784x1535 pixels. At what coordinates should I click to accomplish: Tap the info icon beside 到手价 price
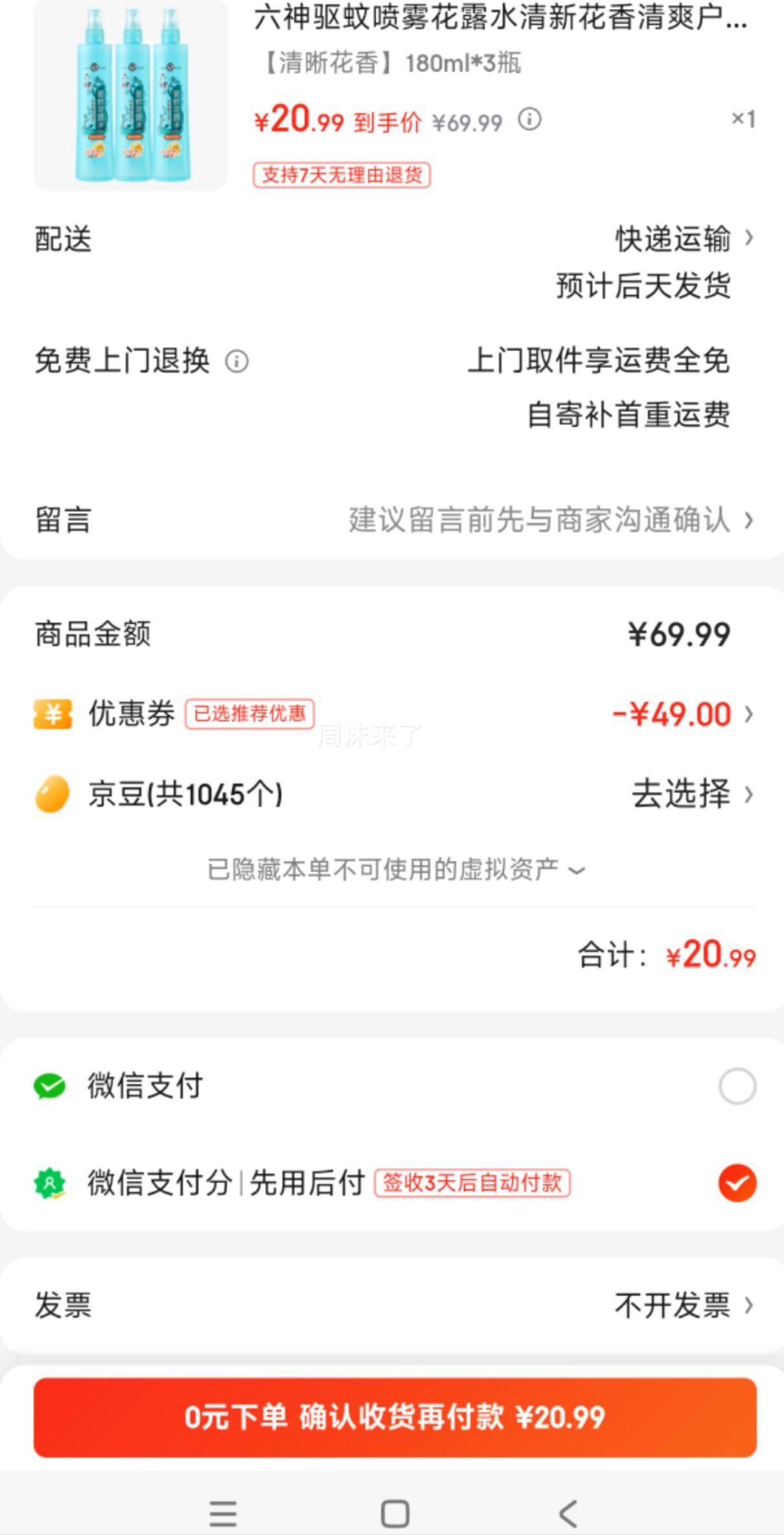pyautogui.click(x=529, y=120)
